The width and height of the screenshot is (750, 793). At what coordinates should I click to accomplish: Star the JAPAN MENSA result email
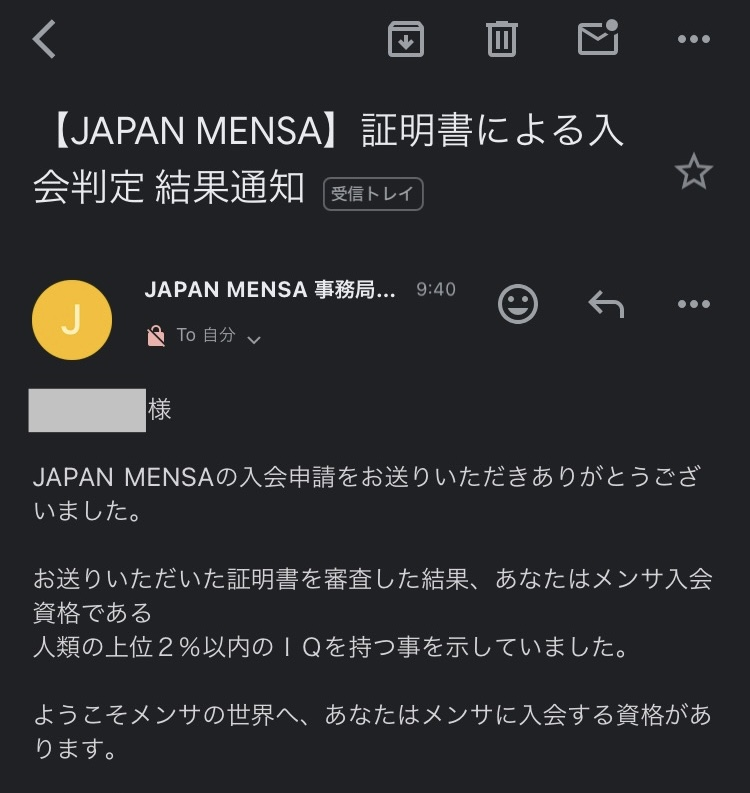[693, 173]
